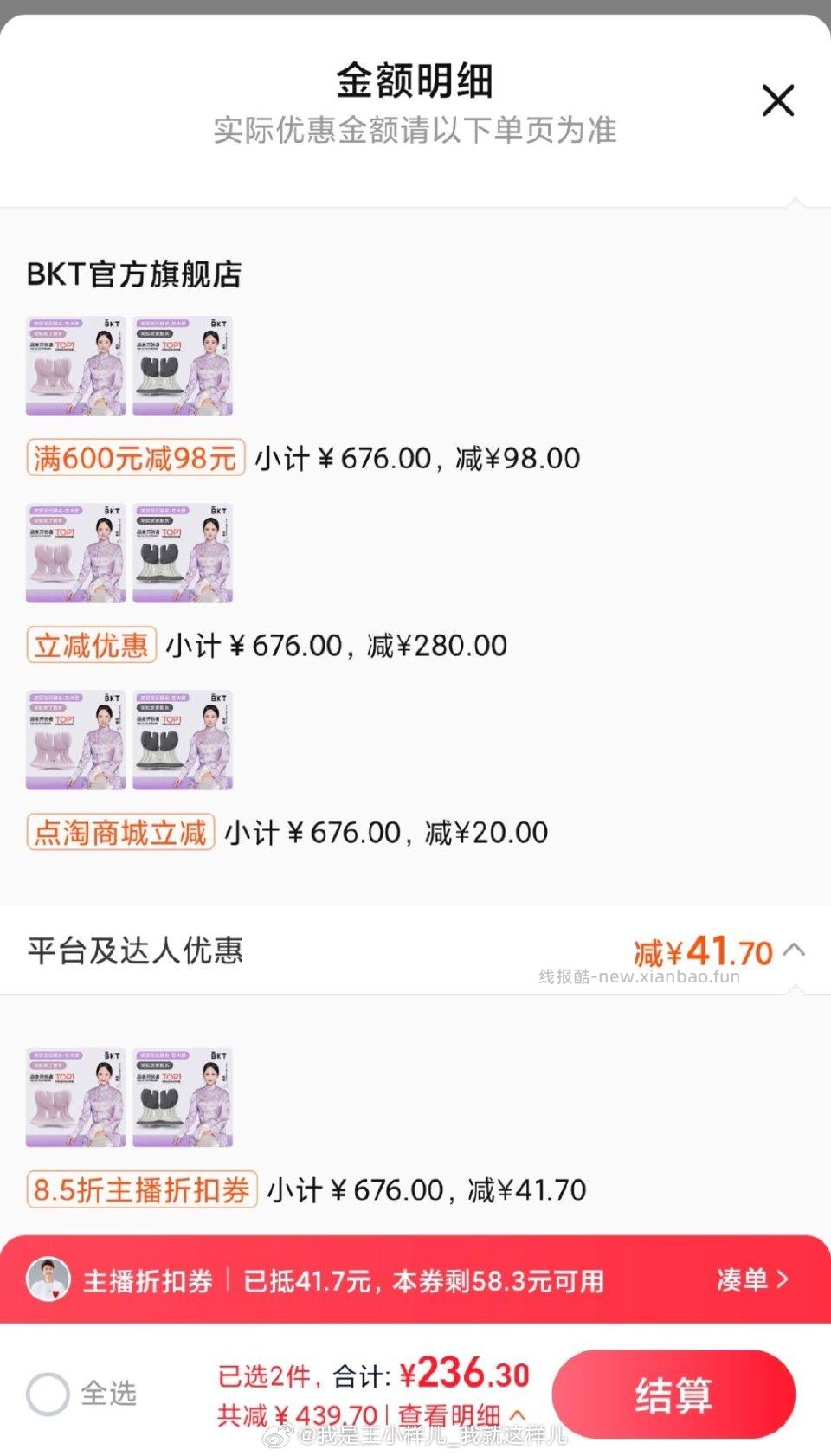The image size is (831, 1456).
Task: Tap 查看明细 to collapse details
Action: coord(460,1416)
